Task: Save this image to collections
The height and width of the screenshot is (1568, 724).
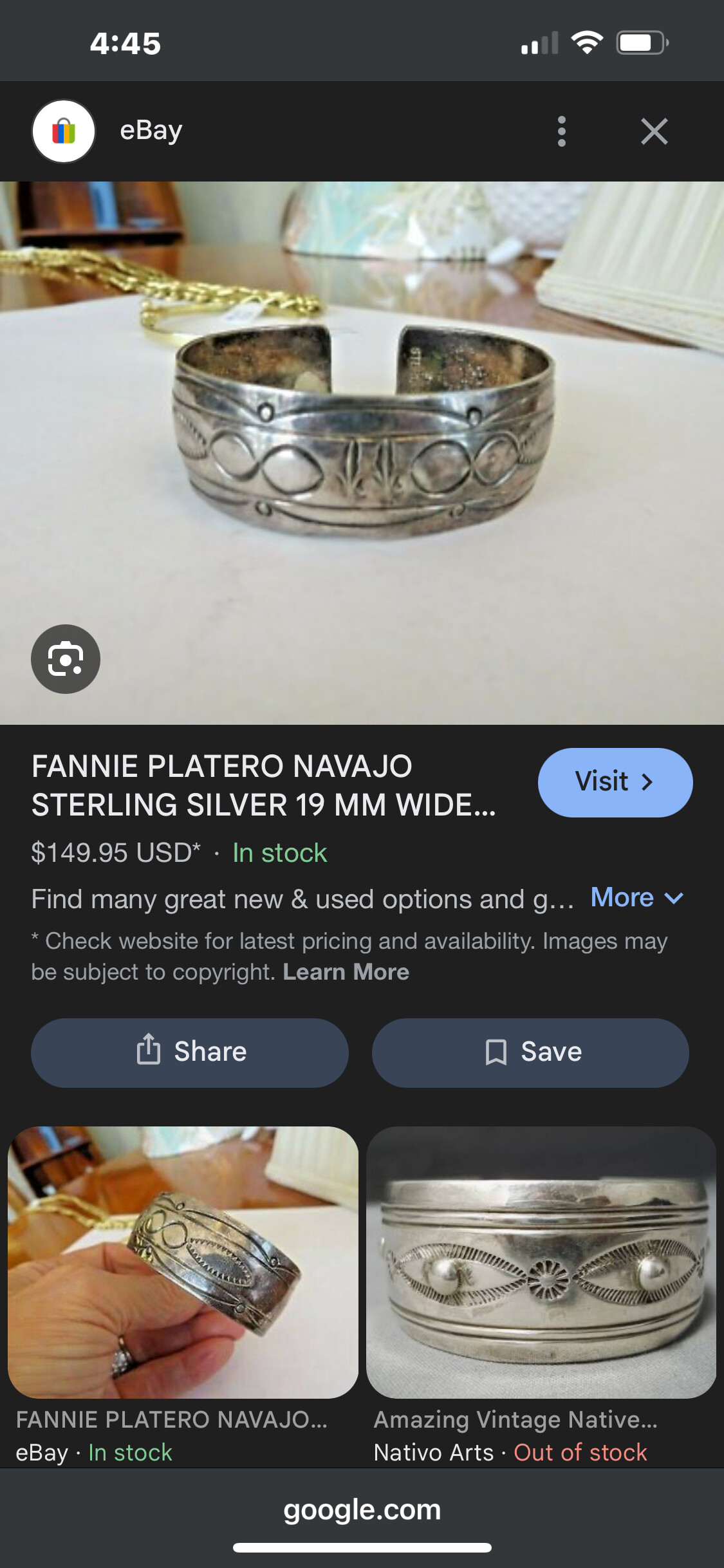Action: coord(530,1052)
